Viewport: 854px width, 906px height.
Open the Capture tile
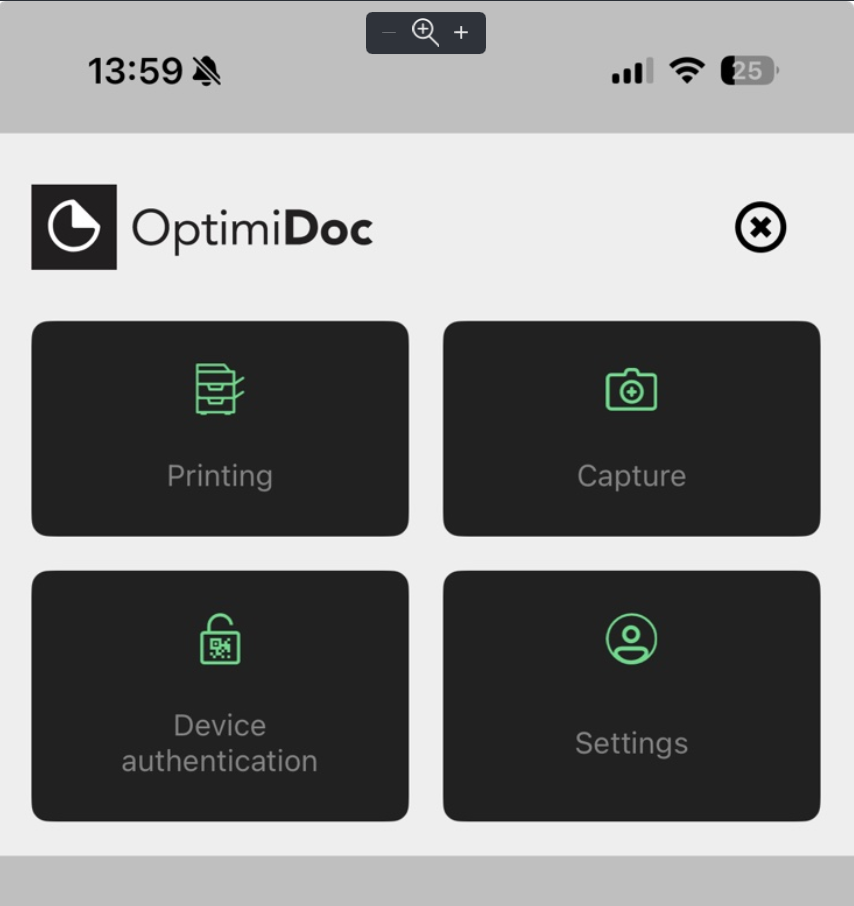(631, 428)
